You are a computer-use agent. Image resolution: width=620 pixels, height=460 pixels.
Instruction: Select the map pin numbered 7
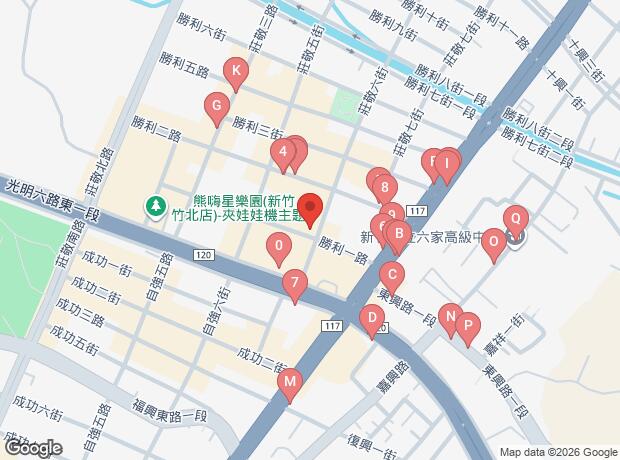[293, 284]
